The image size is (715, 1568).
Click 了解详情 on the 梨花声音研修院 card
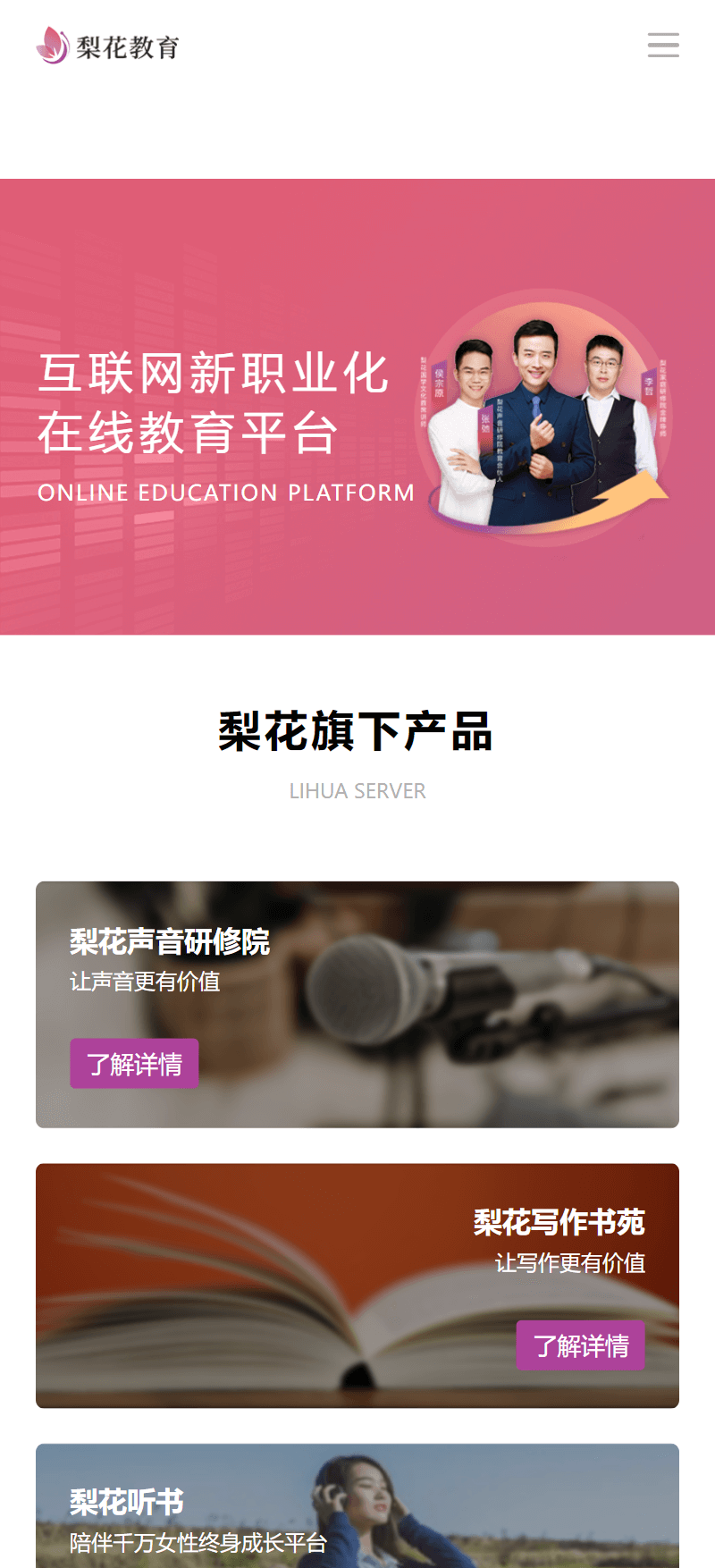tap(134, 1063)
